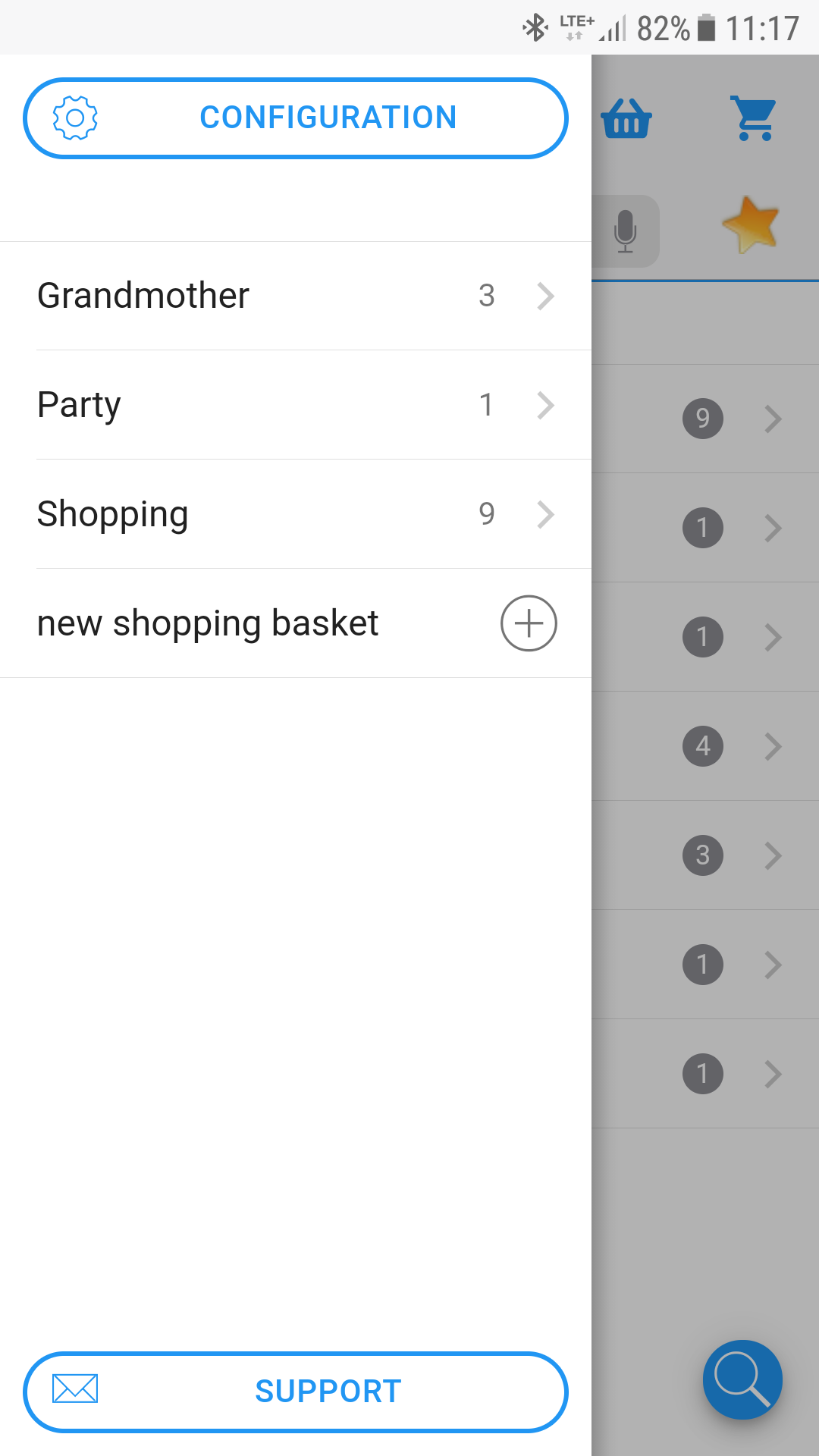Open the Party basket list
Image resolution: width=819 pixels, height=1456 pixels.
[296, 405]
